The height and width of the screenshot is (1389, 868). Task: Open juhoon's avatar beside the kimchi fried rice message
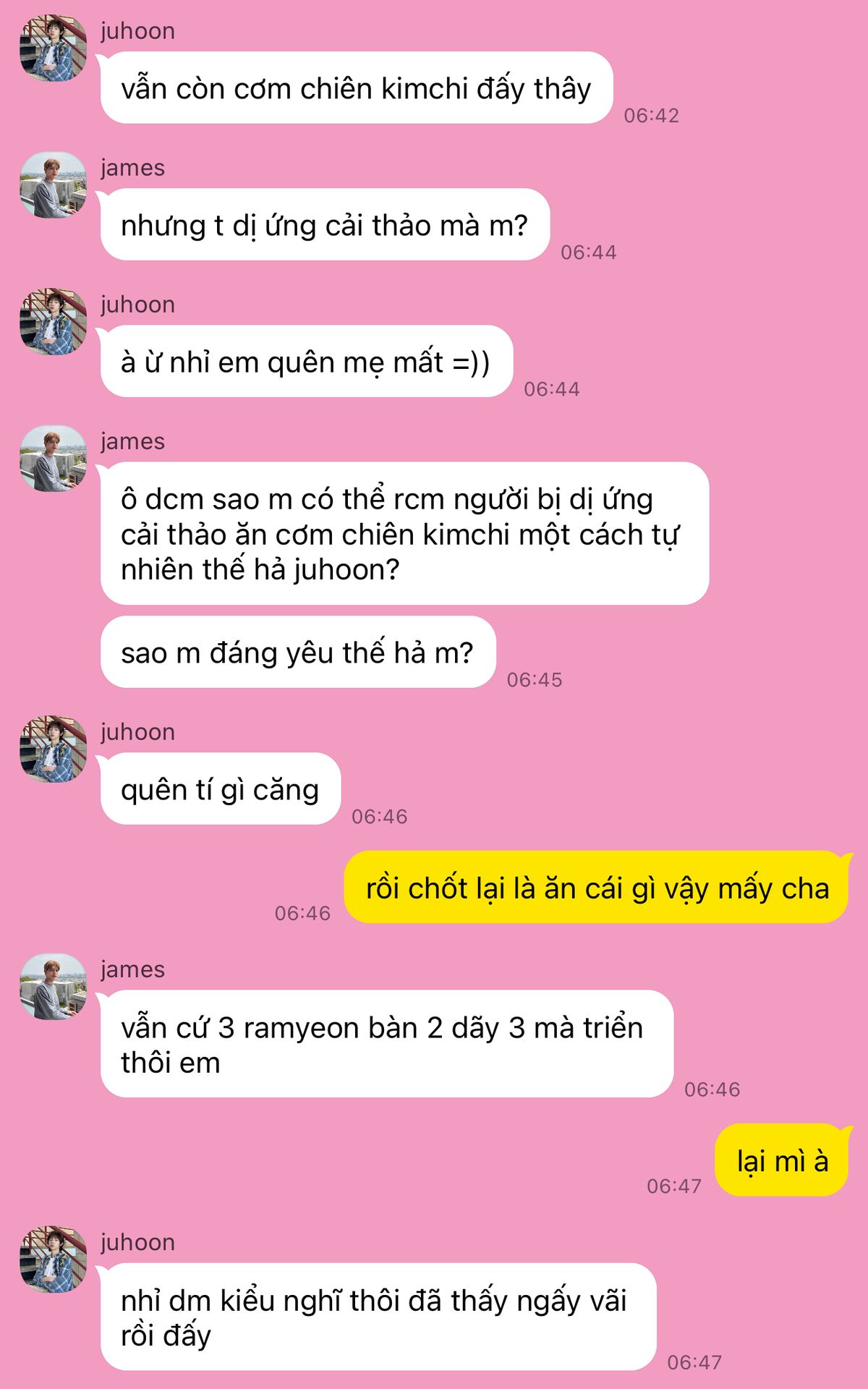coord(53,48)
